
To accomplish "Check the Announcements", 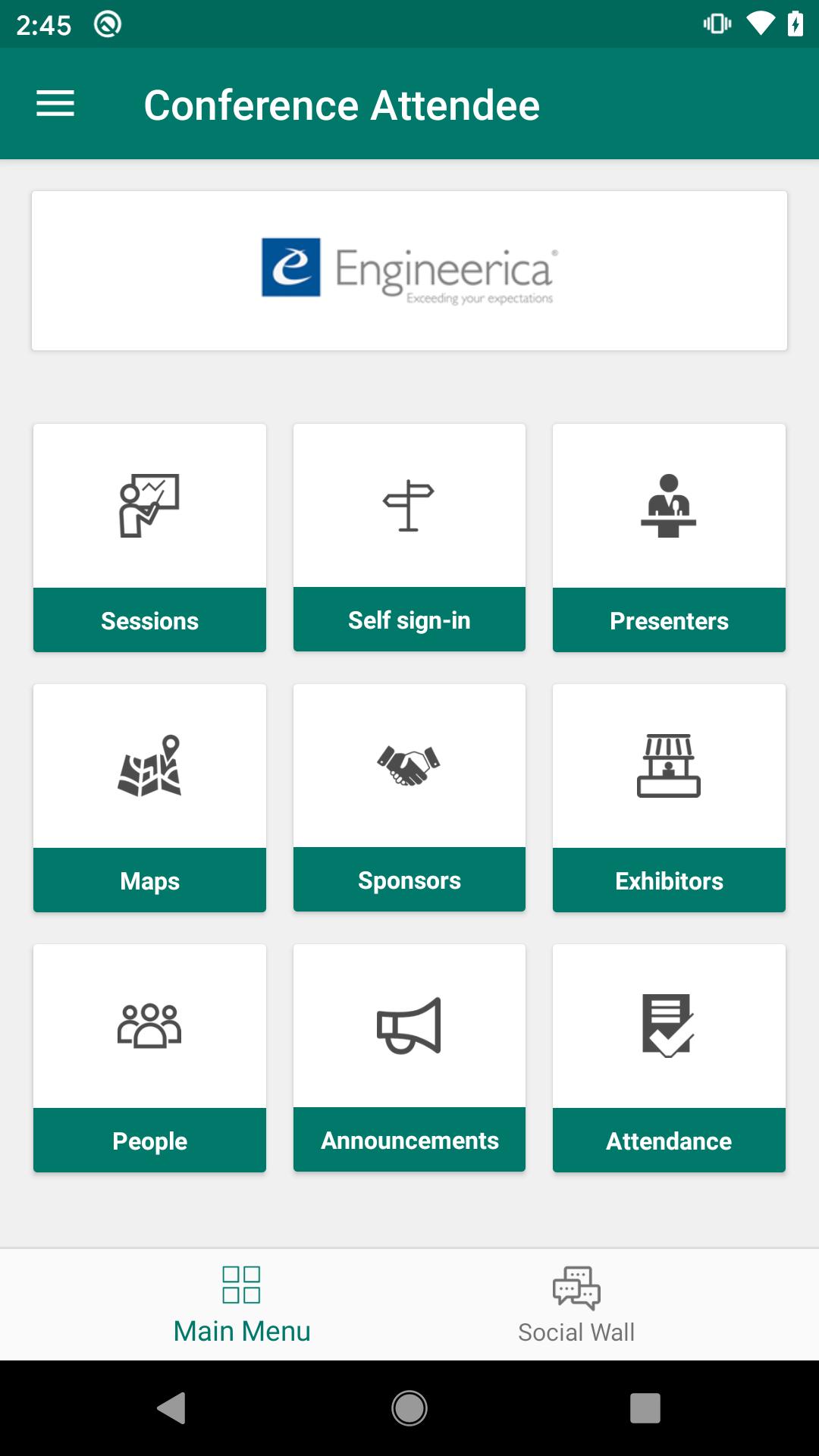I will [x=409, y=1058].
